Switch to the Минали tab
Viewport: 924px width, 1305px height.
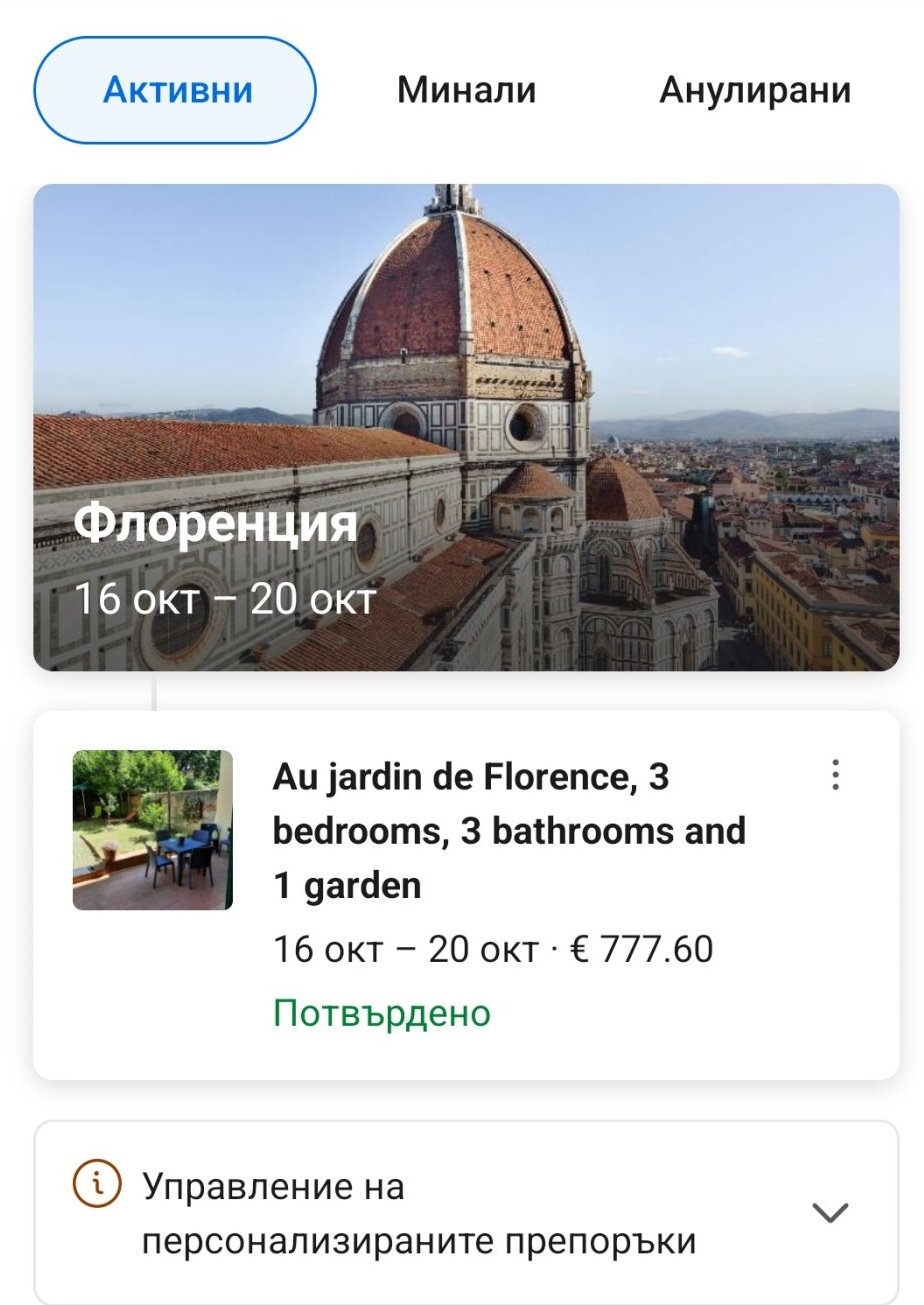[466, 91]
